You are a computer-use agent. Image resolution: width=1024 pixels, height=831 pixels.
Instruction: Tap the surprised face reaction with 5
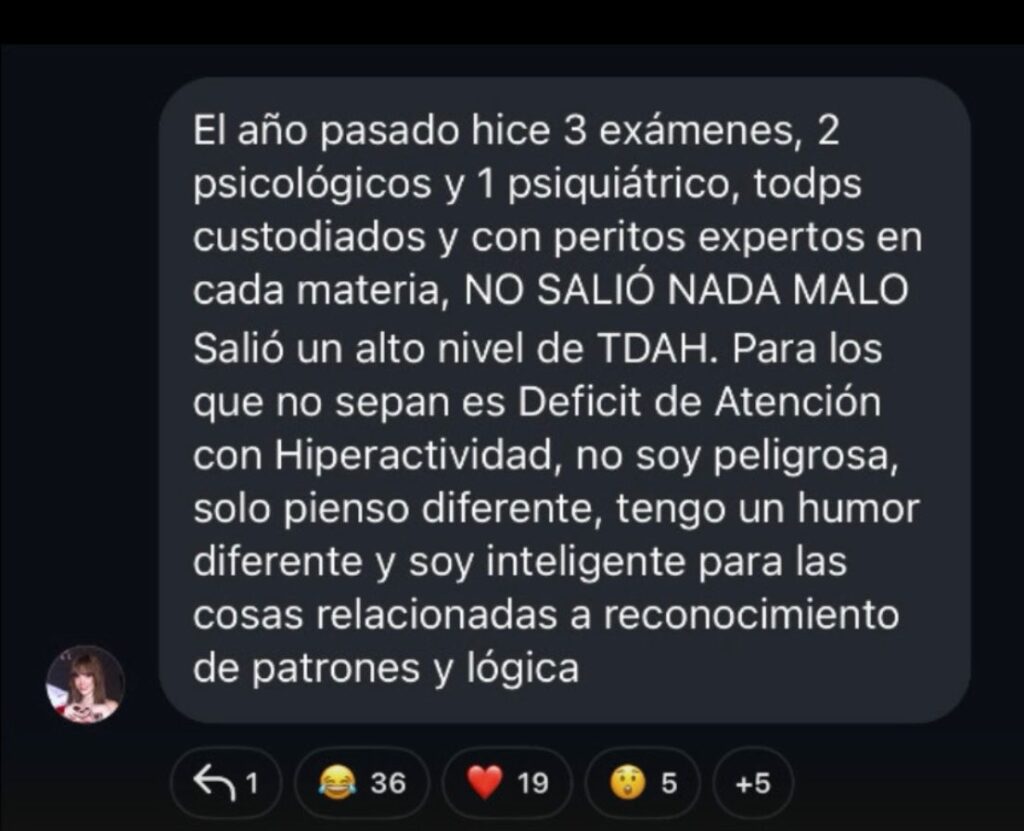[641, 783]
